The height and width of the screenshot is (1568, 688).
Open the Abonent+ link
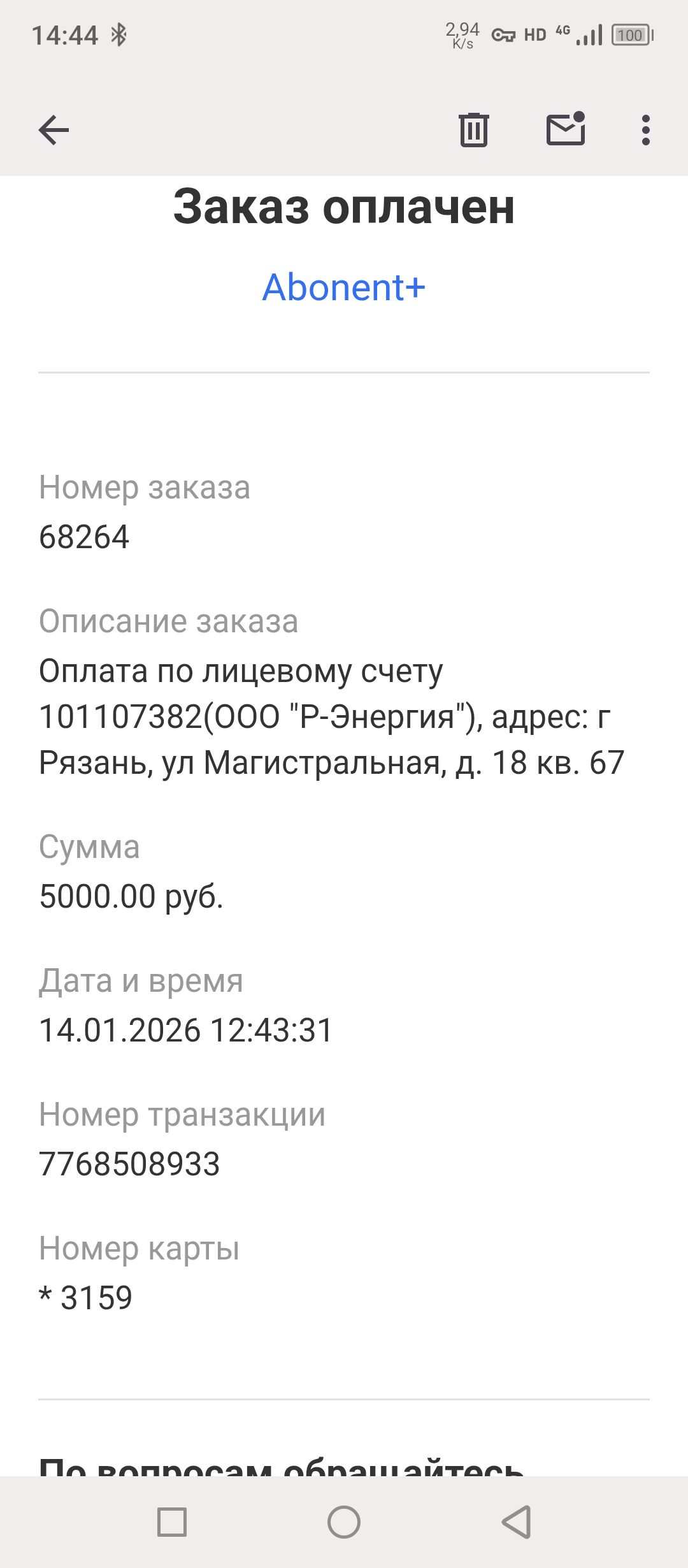344,287
